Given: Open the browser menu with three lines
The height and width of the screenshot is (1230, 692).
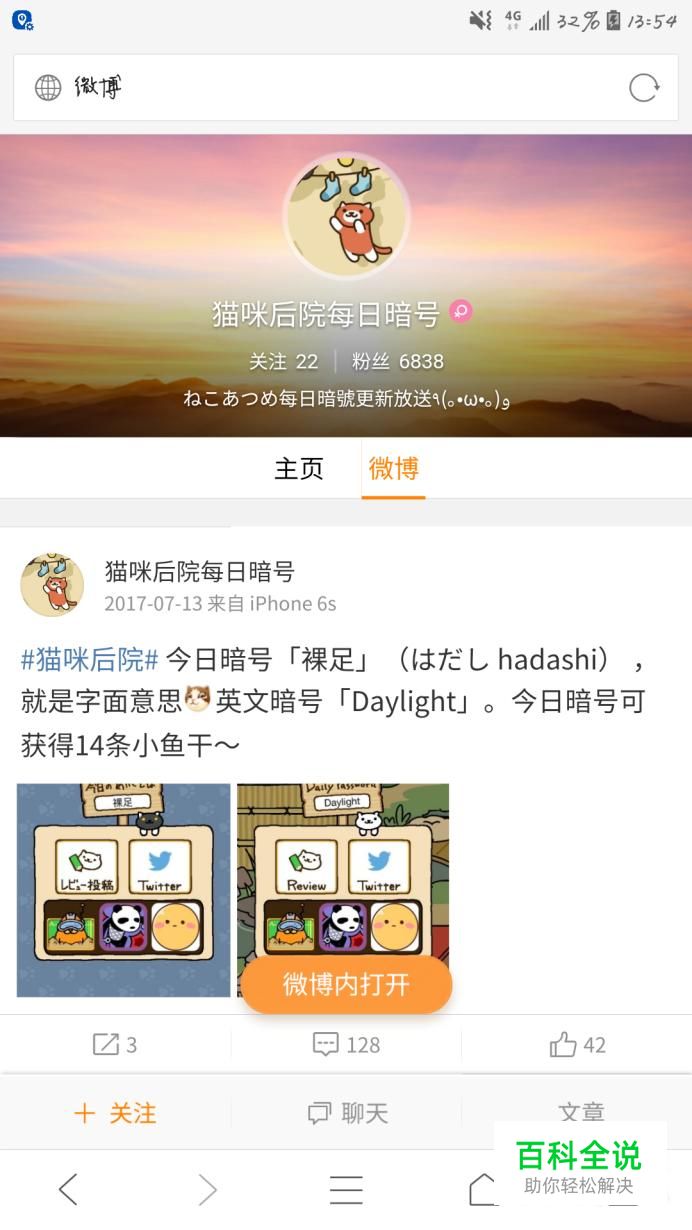Looking at the screenshot, I should coord(346,1189).
